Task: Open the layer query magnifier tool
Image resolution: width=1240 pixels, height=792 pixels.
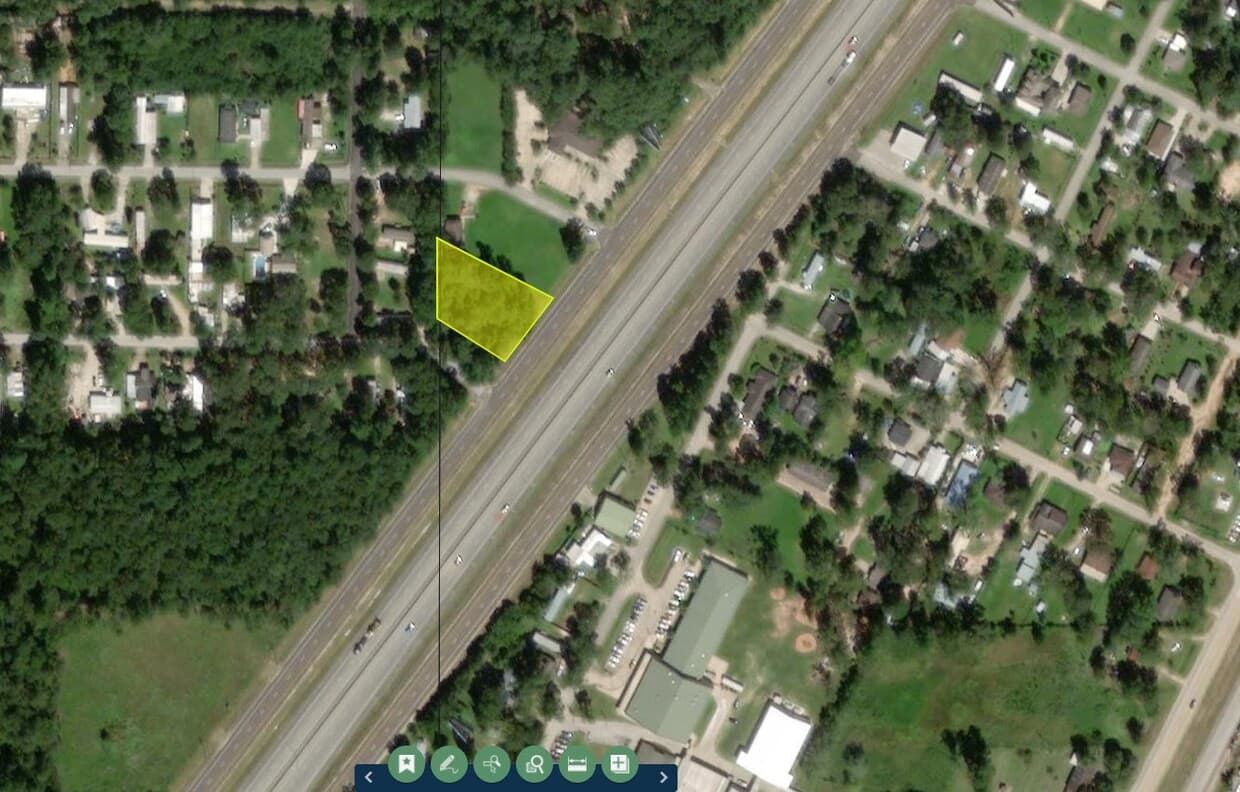Action: click(535, 765)
